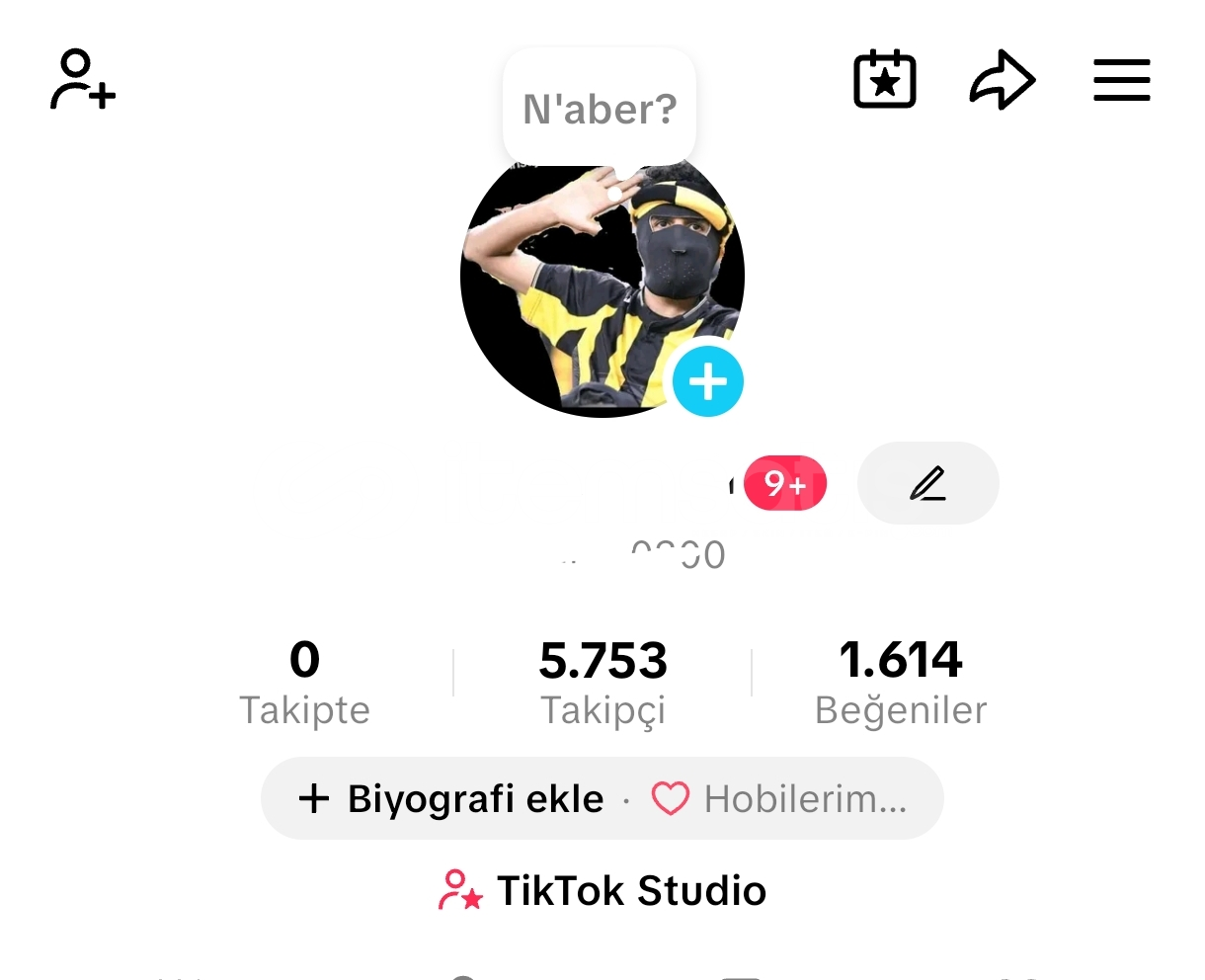Open the add friends icon
This screenshot has width=1205, height=980.
coord(83,80)
